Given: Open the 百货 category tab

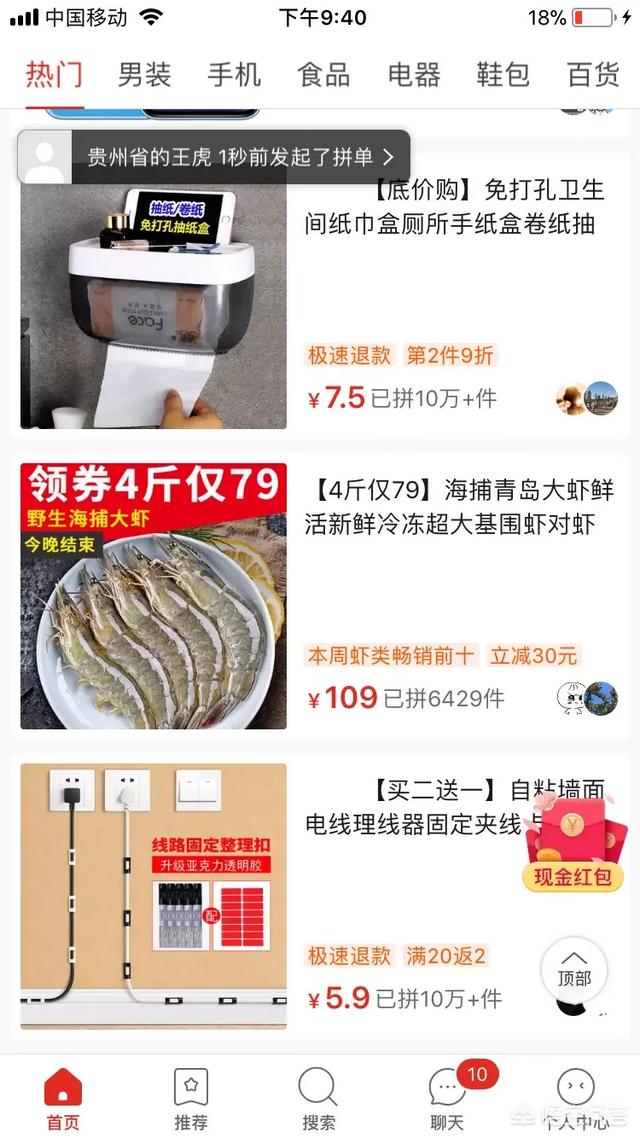Looking at the screenshot, I should tap(593, 75).
